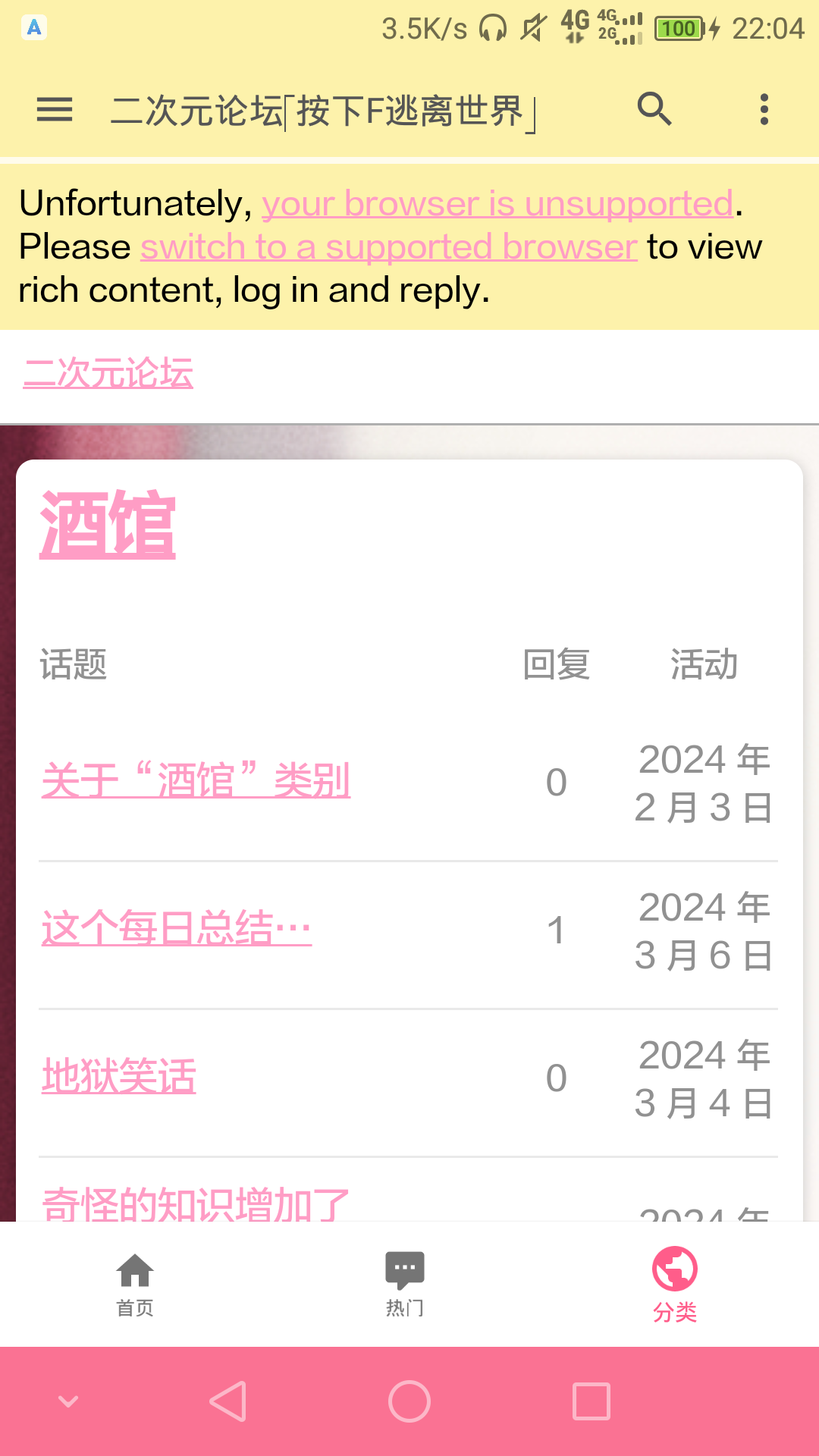Select the 分类 tab

tap(675, 1285)
